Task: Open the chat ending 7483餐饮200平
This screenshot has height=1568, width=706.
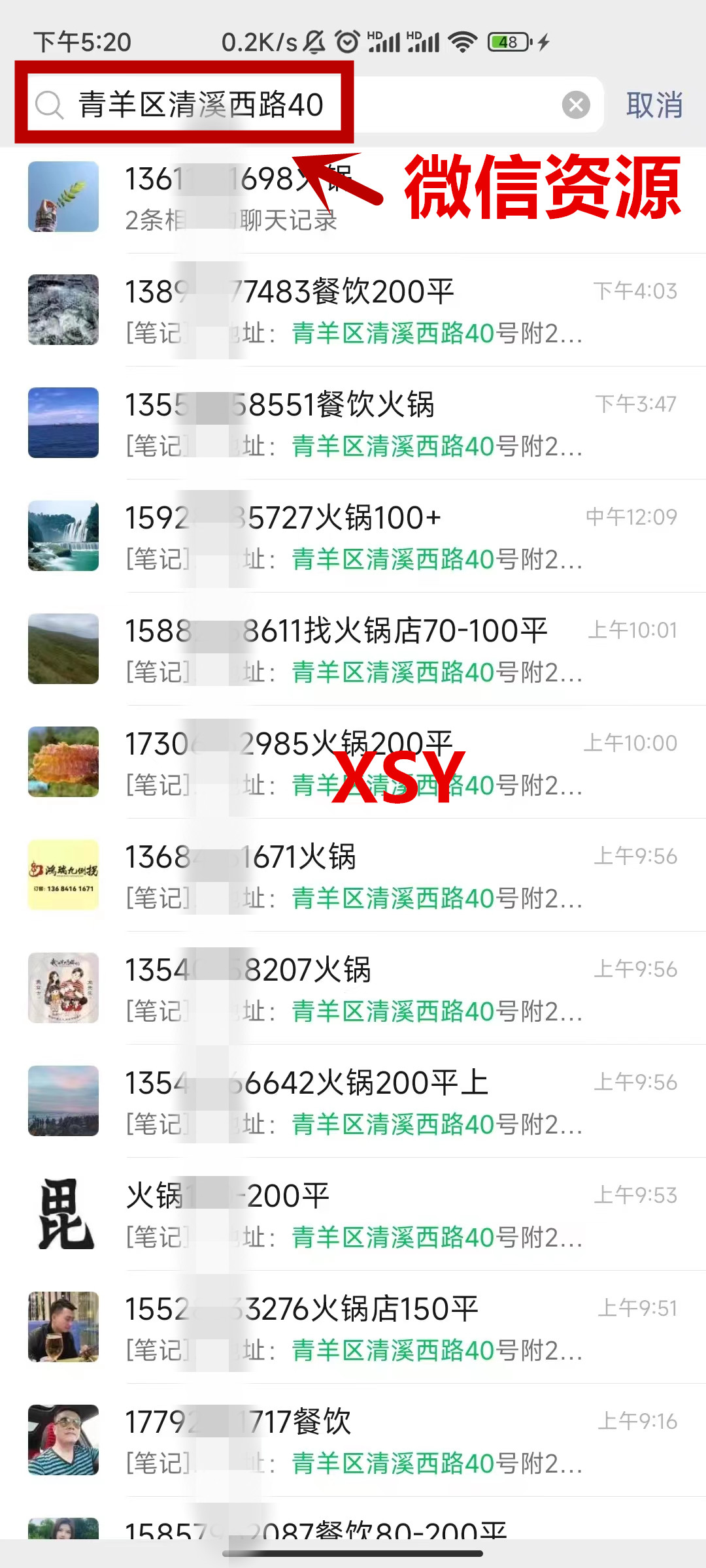Action: tap(366, 310)
